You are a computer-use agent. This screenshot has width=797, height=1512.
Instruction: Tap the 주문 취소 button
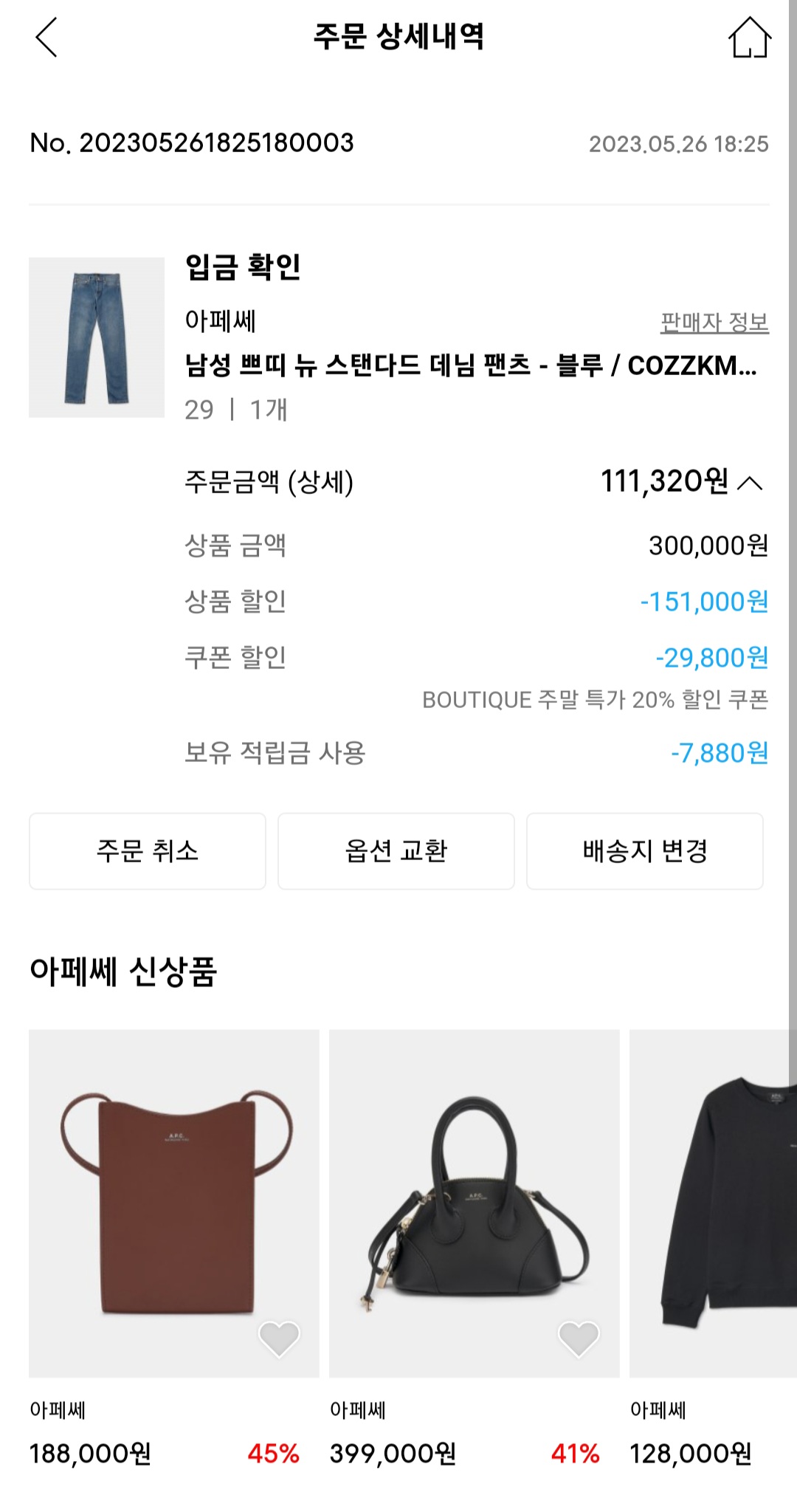click(148, 851)
